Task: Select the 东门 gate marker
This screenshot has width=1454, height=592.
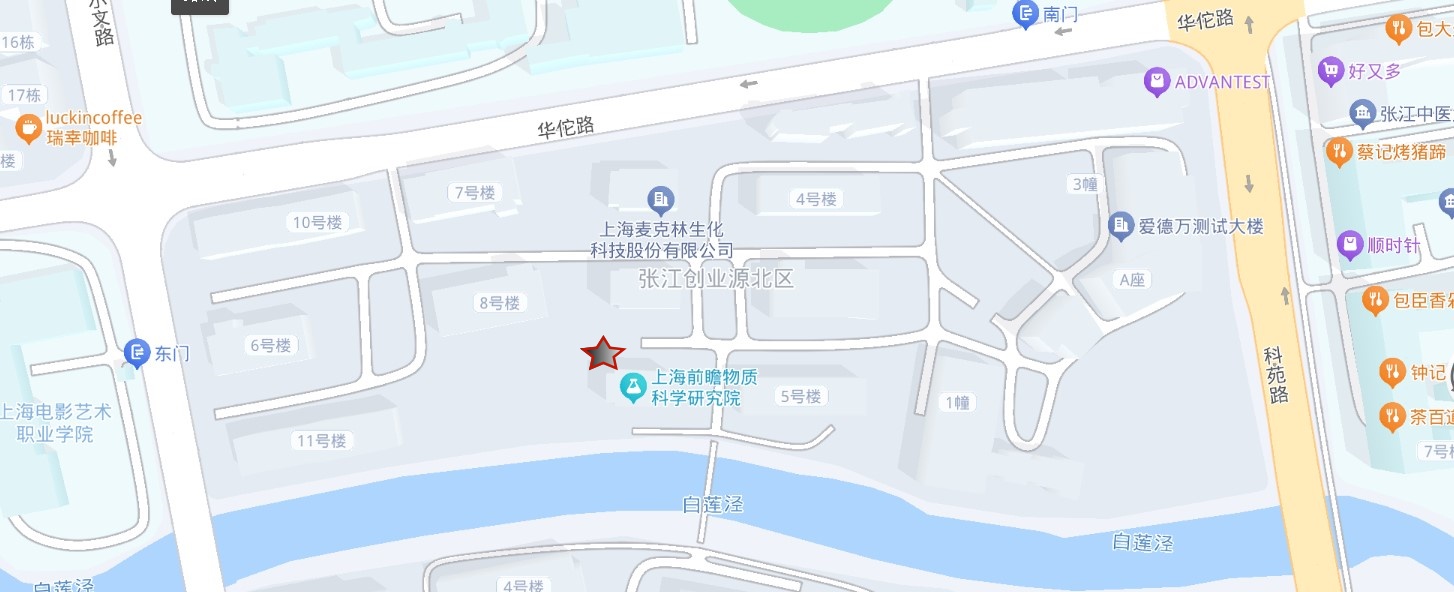Action: (137, 353)
